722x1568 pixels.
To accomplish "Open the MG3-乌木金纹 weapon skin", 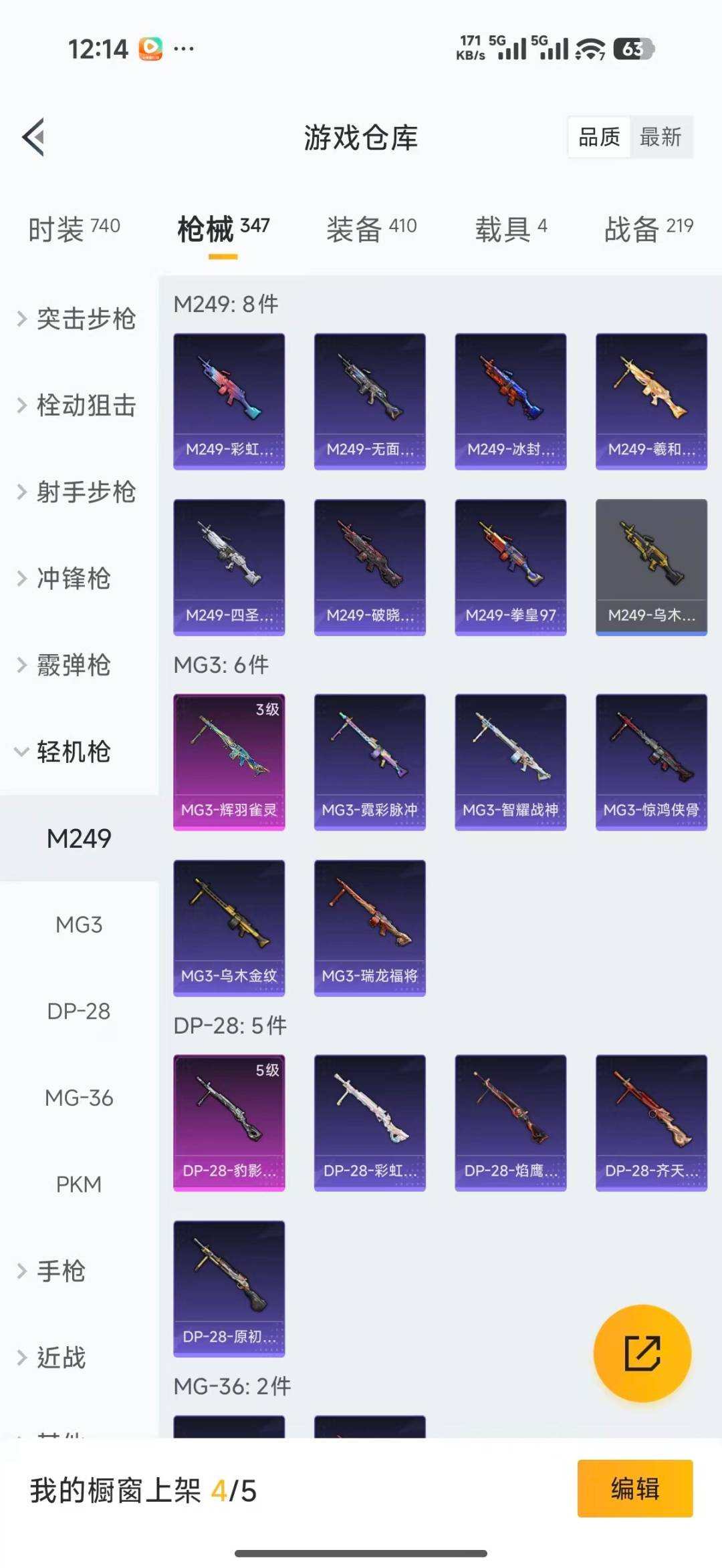I will point(229,929).
